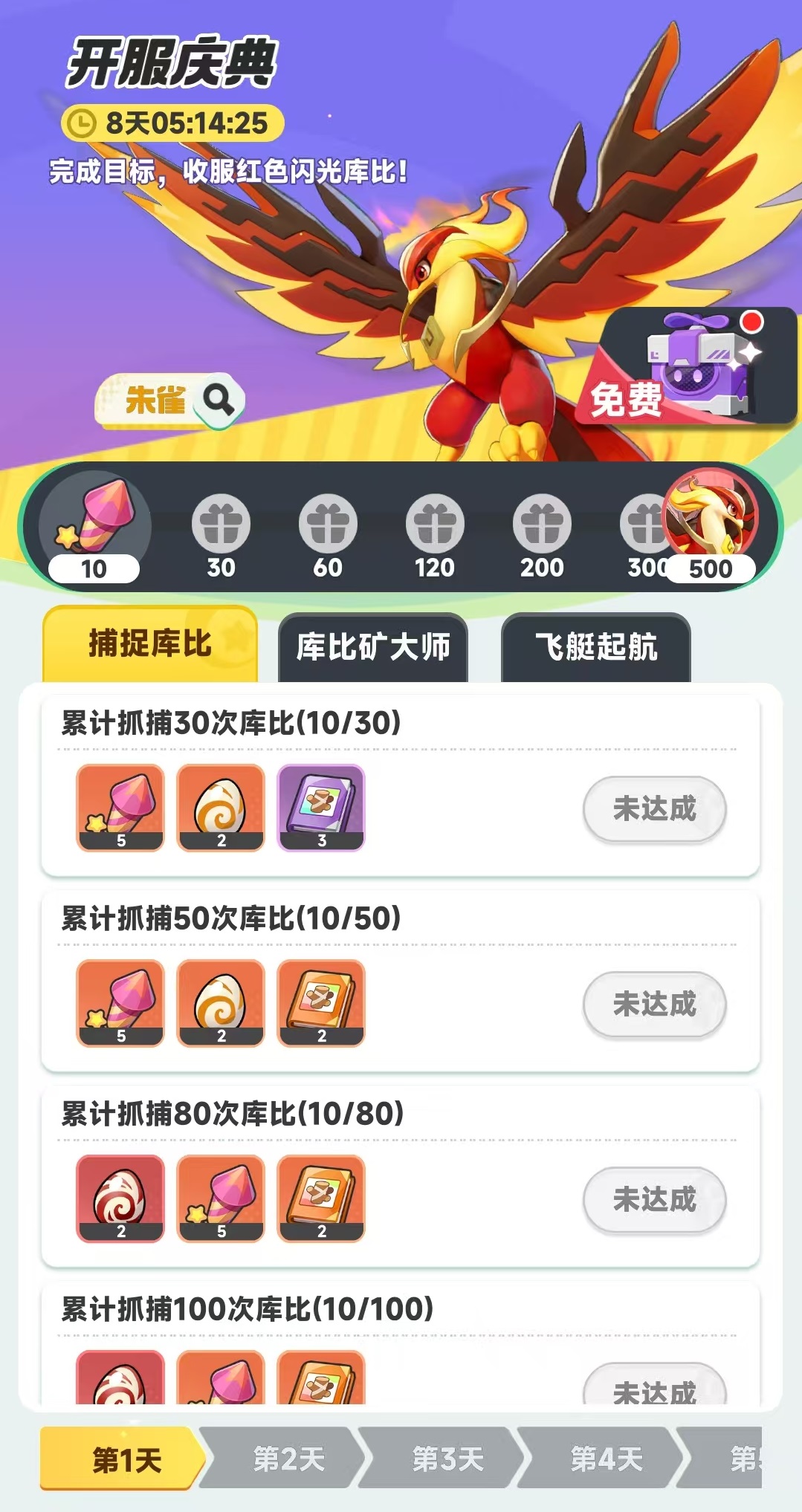Tap the 朱雀 magnifier button
The height and width of the screenshot is (1512, 802).
pos(219,401)
